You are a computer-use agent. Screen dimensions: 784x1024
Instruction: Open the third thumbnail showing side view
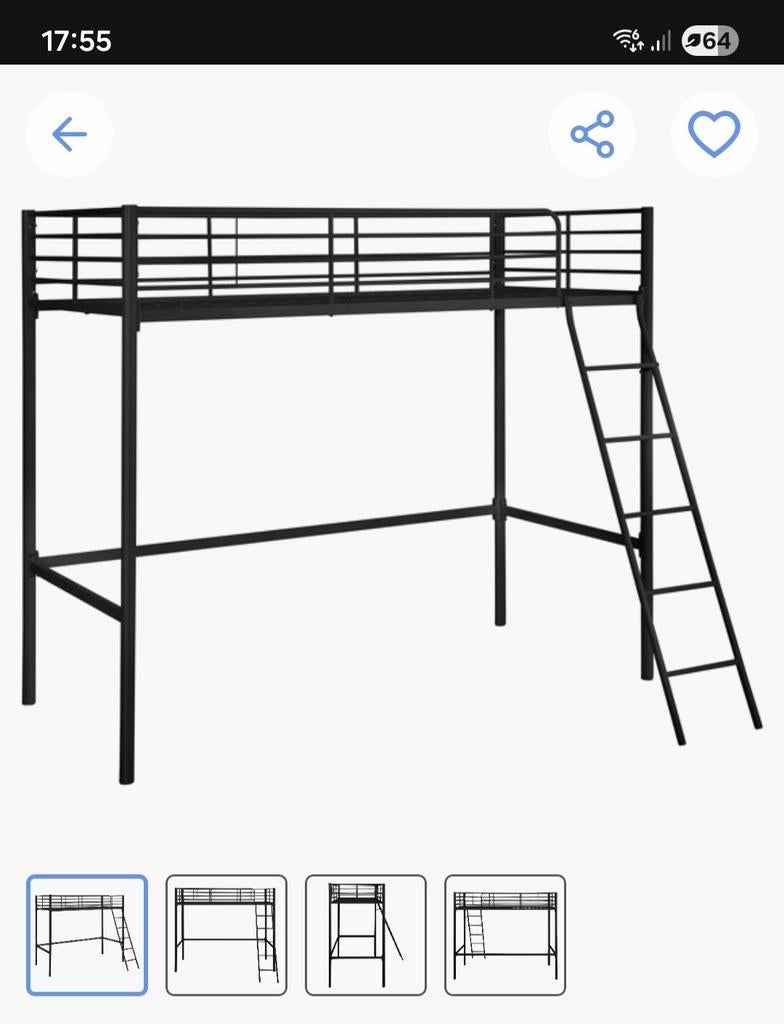pyautogui.click(x=365, y=935)
